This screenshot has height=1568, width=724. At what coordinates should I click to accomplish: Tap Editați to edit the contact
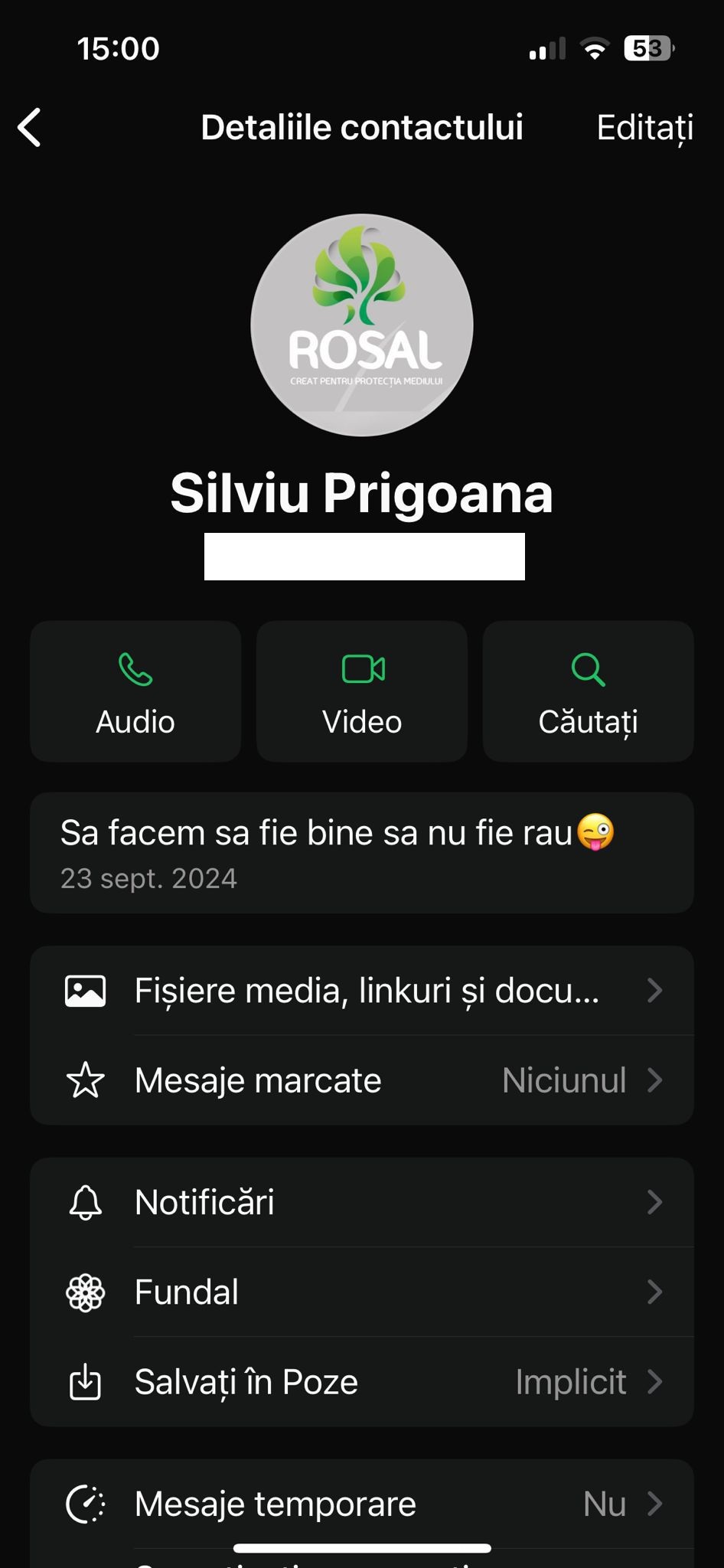(x=644, y=128)
